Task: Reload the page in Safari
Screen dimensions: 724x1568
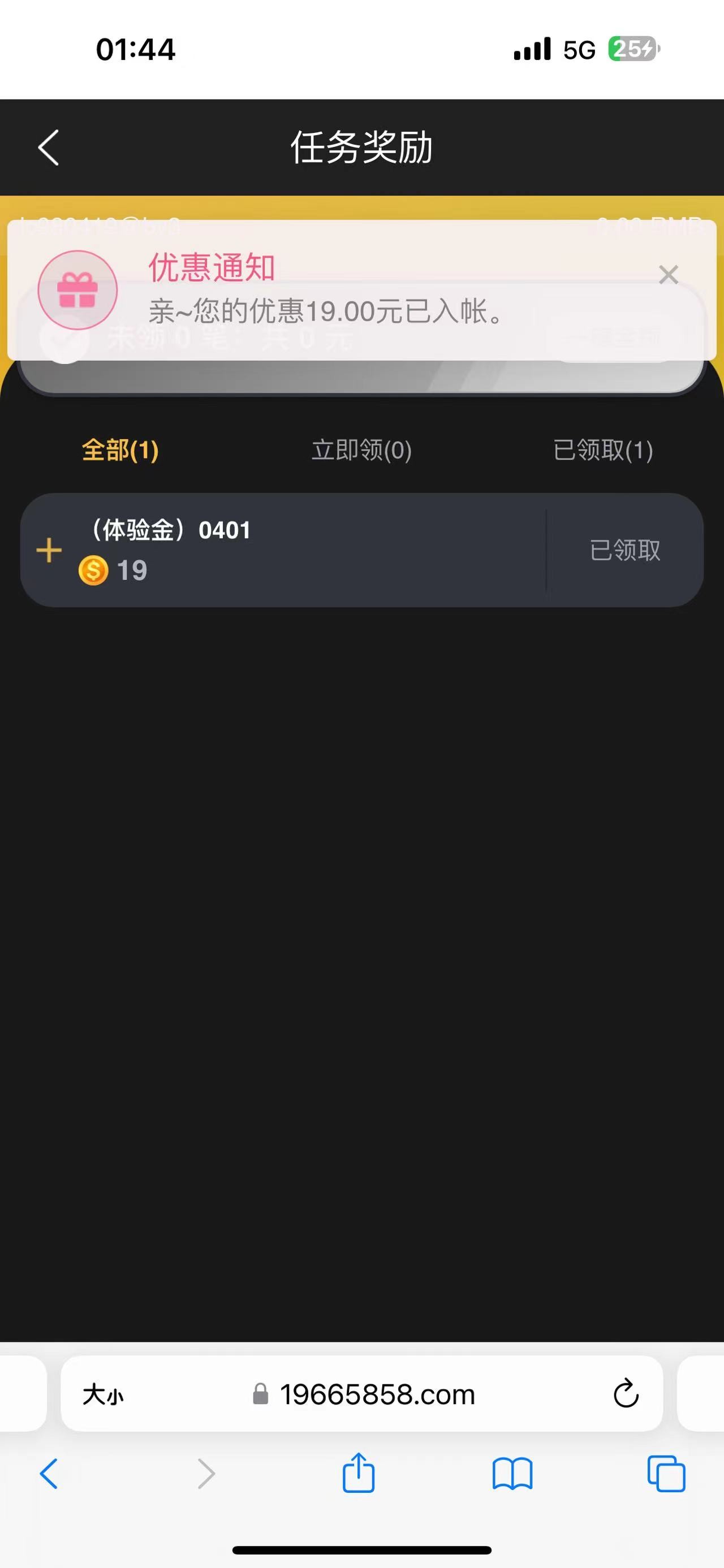Action: [626, 1394]
